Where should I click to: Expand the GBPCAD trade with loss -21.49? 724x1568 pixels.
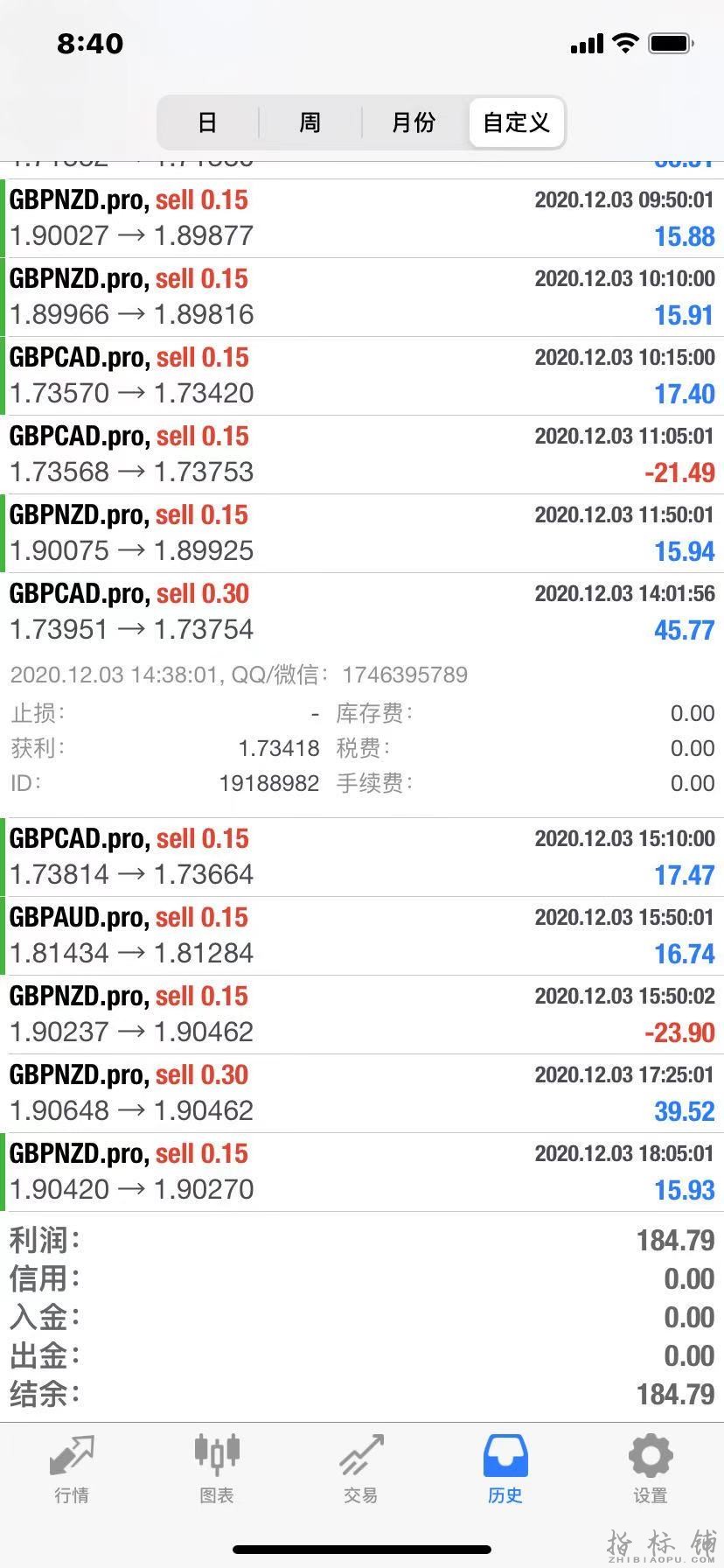pos(362,454)
